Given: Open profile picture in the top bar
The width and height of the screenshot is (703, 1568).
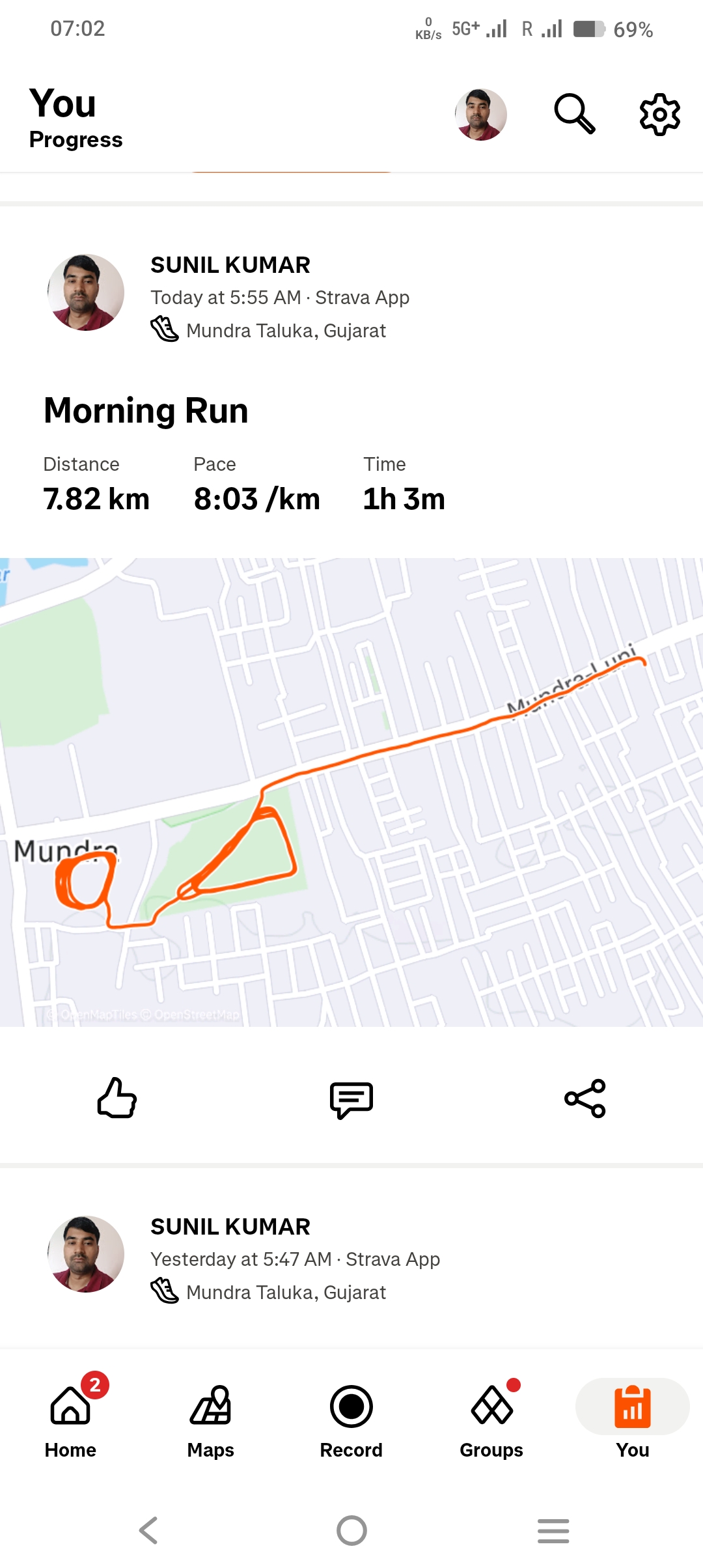Looking at the screenshot, I should [x=480, y=115].
